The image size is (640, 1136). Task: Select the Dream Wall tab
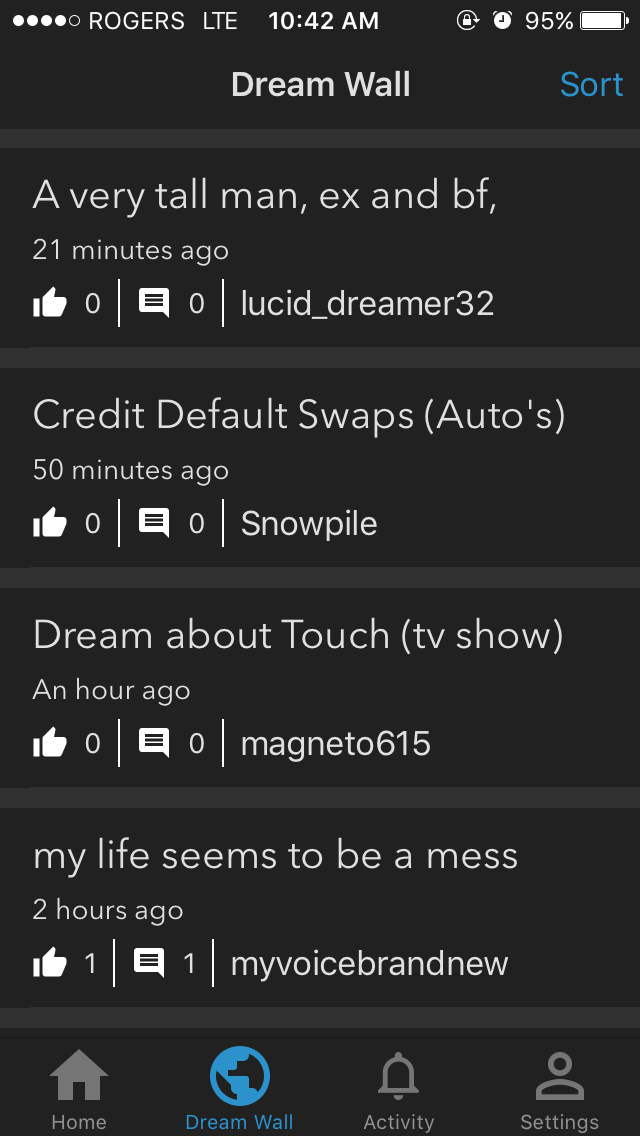239,1088
